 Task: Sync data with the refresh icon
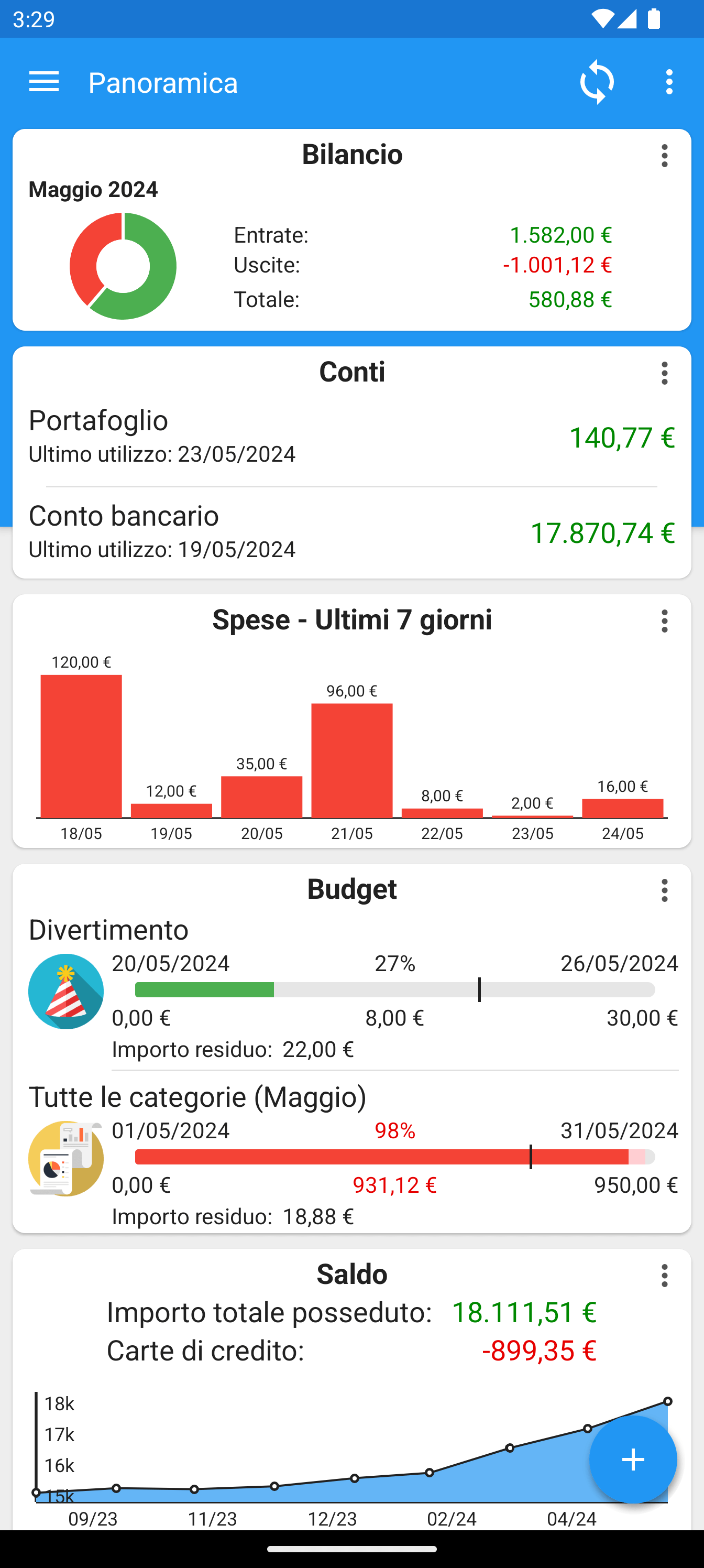tap(596, 82)
